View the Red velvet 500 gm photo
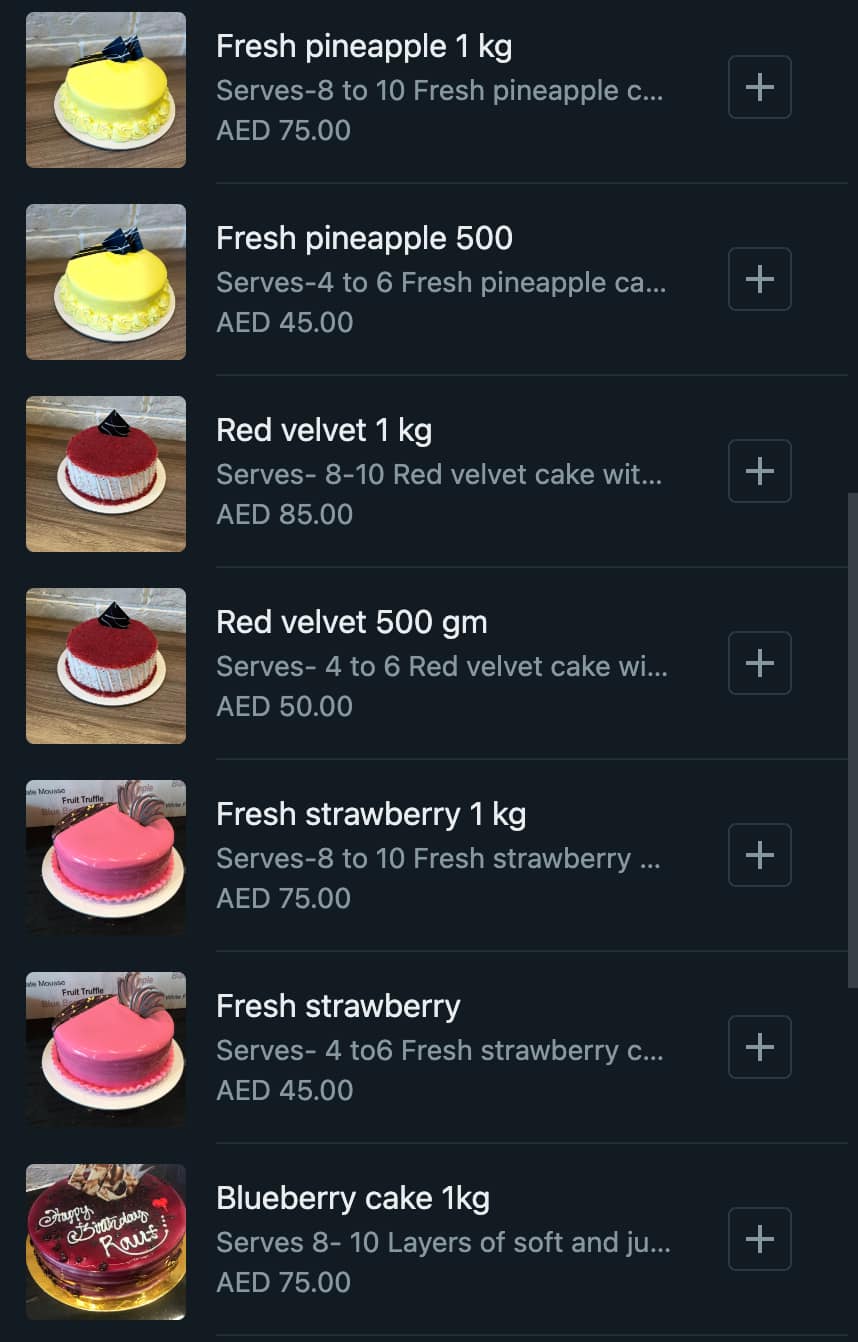 (106, 665)
